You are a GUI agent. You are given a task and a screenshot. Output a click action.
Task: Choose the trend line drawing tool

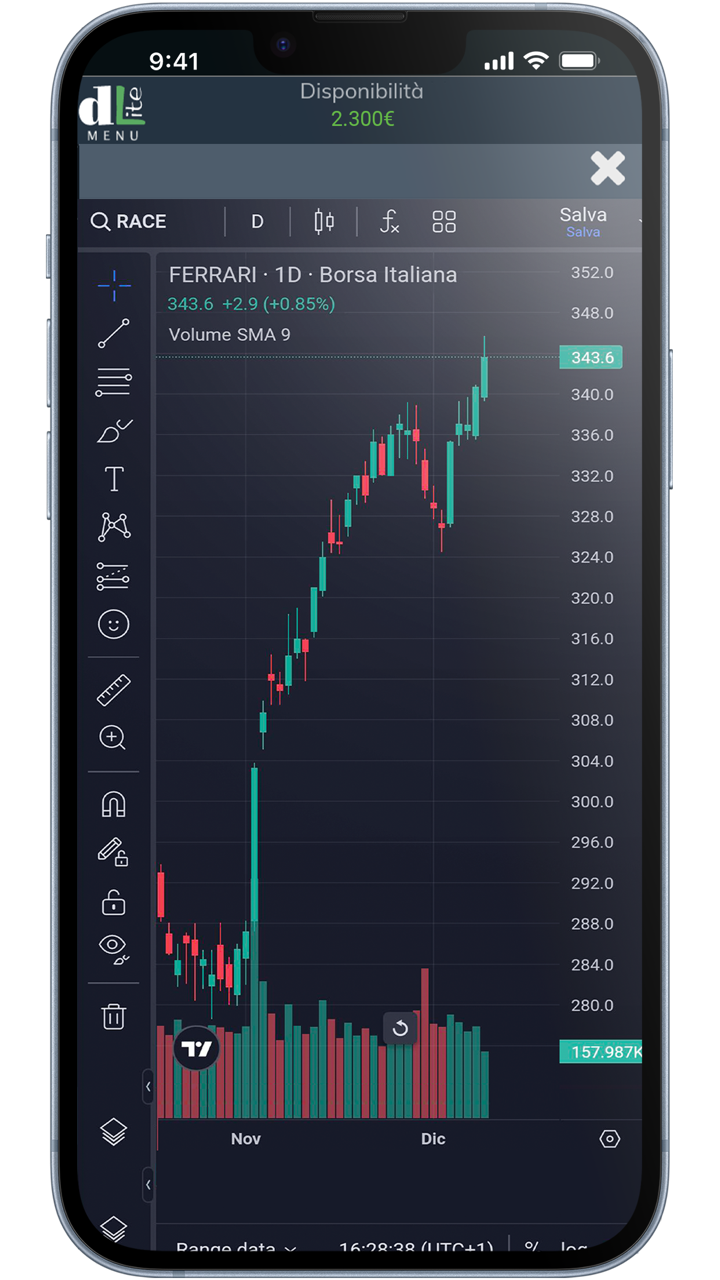pyautogui.click(x=114, y=334)
